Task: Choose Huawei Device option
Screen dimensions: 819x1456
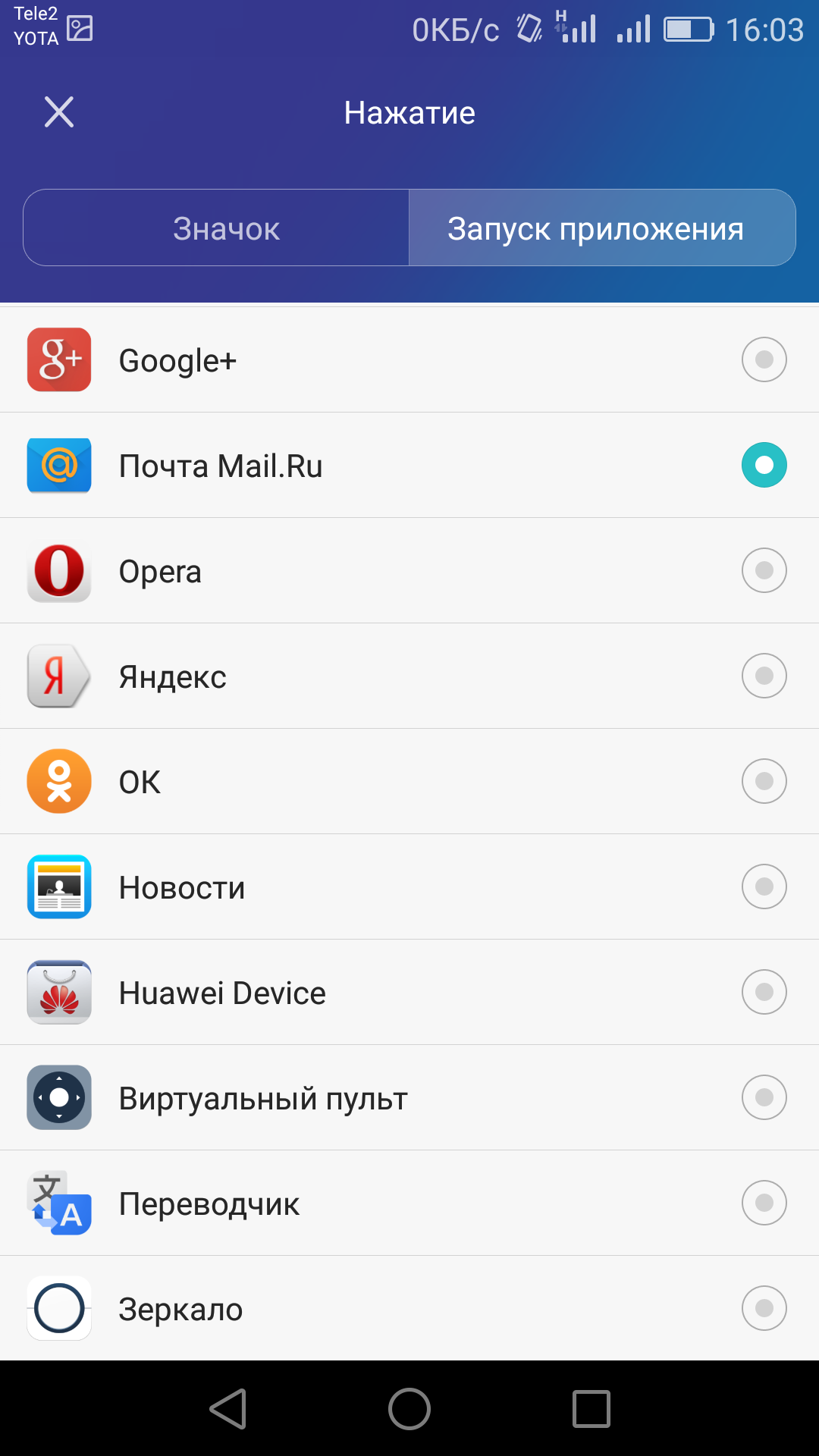Action: tap(764, 992)
